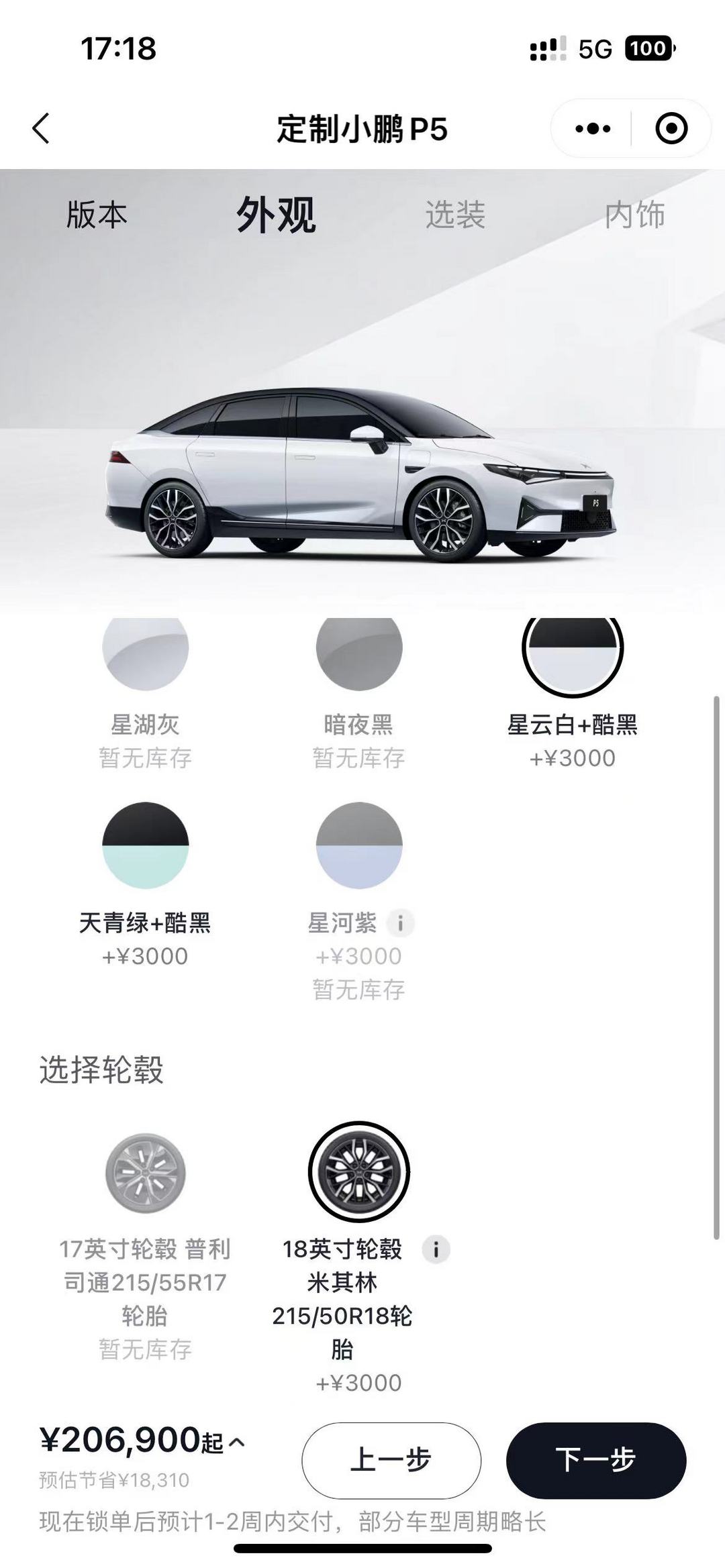Switch to the 版本 tab
The height and width of the screenshot is (1568, 725).
[x=97, y=215]
